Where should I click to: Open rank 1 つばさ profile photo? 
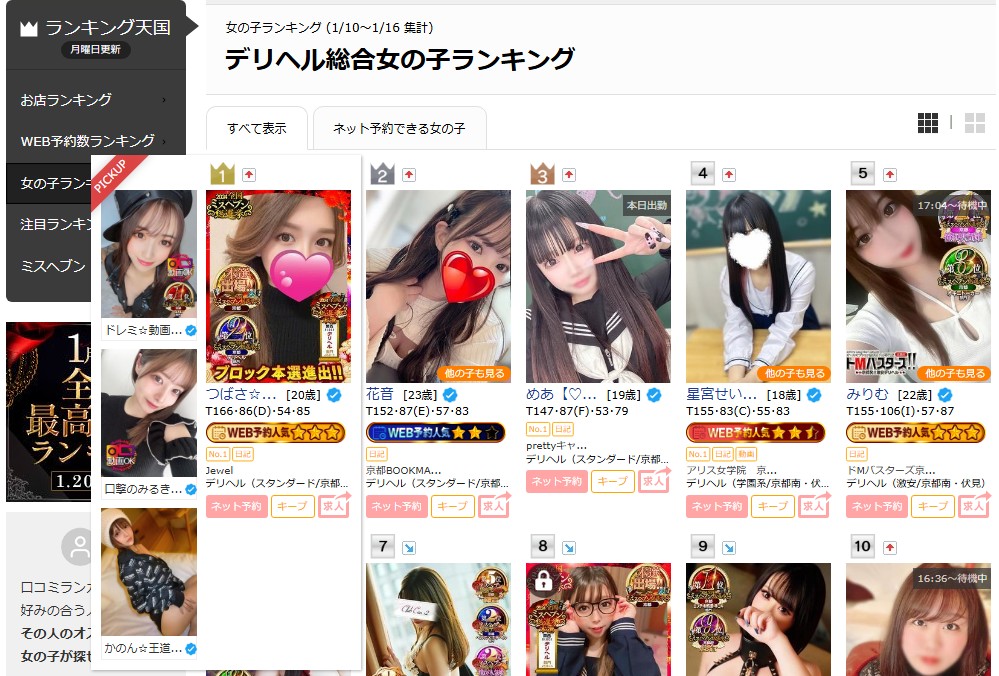pos(278,286)
